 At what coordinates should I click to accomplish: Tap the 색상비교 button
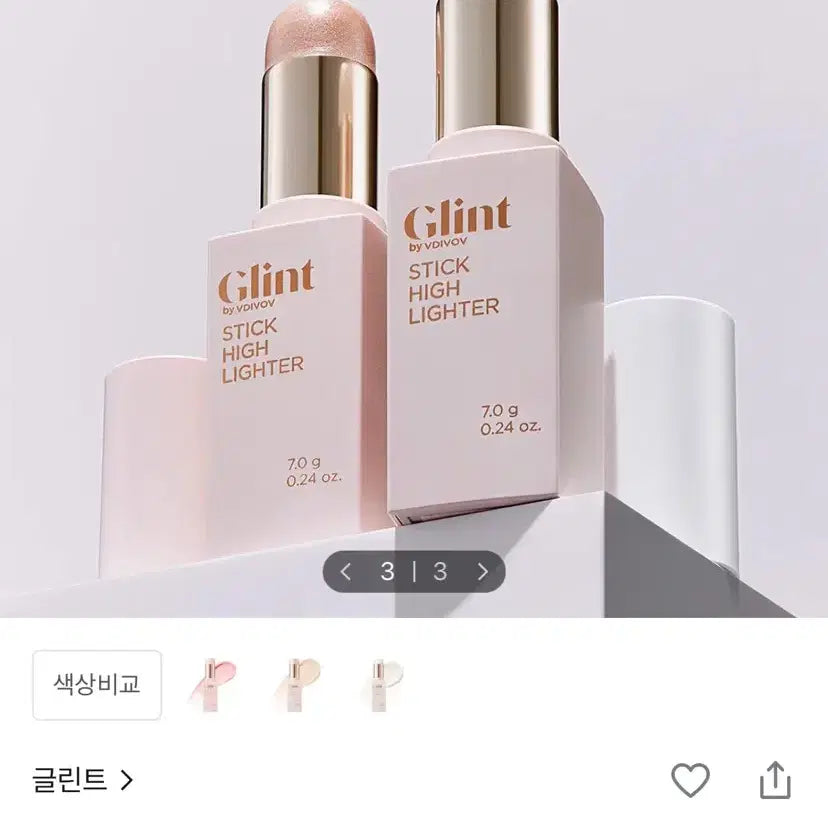[97, 685]
